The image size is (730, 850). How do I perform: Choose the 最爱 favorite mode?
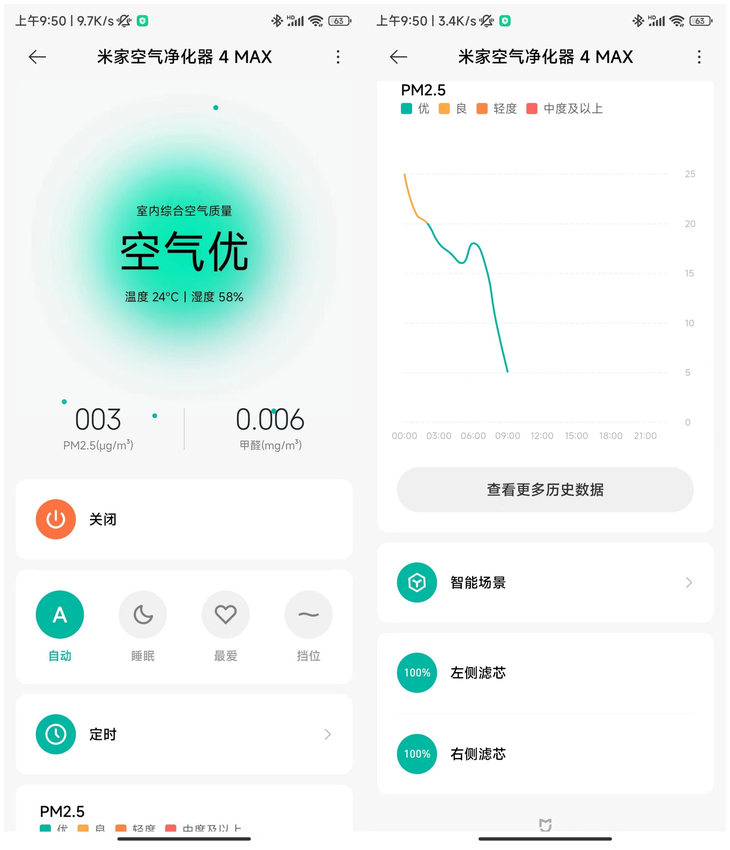[226, 615]
